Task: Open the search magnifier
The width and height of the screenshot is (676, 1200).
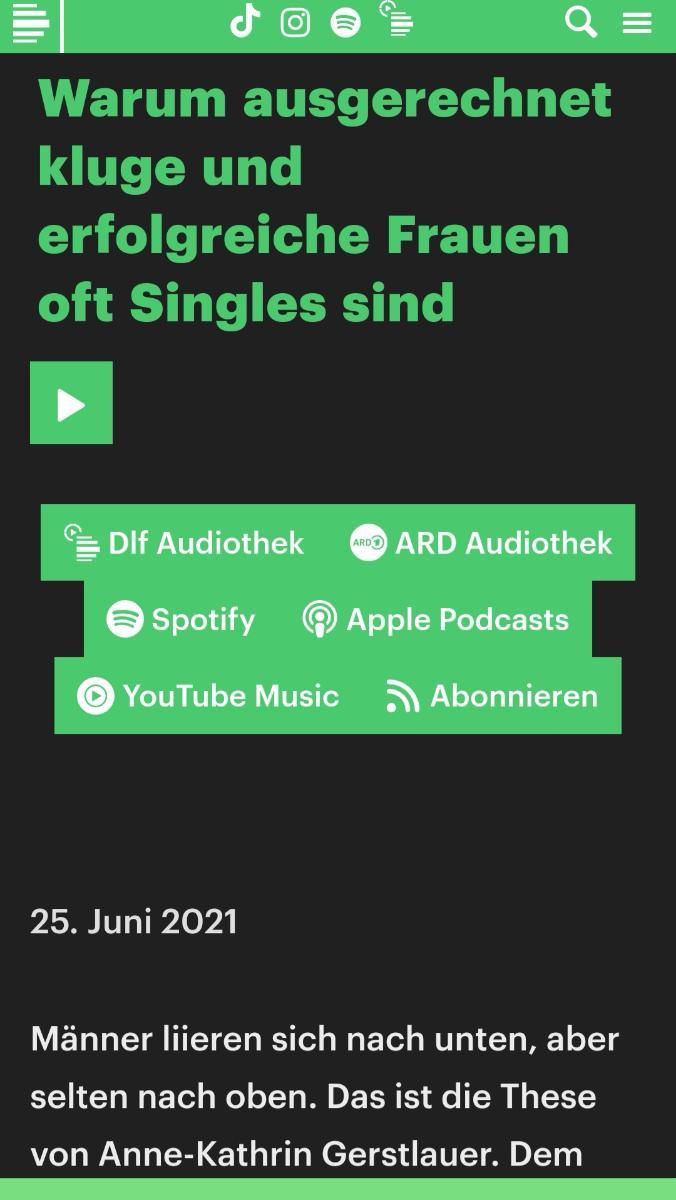Action: point(581,22)
